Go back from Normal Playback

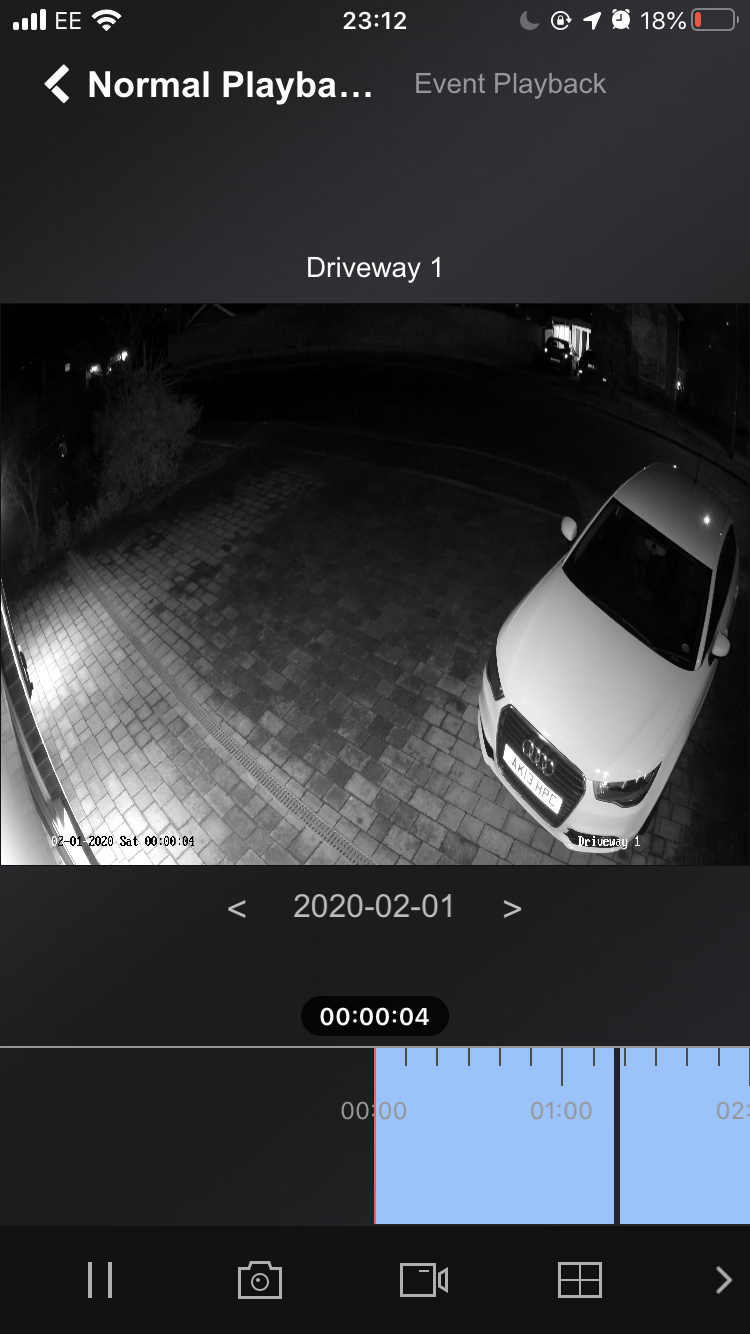pyautogui.click(x=58, y=85)
